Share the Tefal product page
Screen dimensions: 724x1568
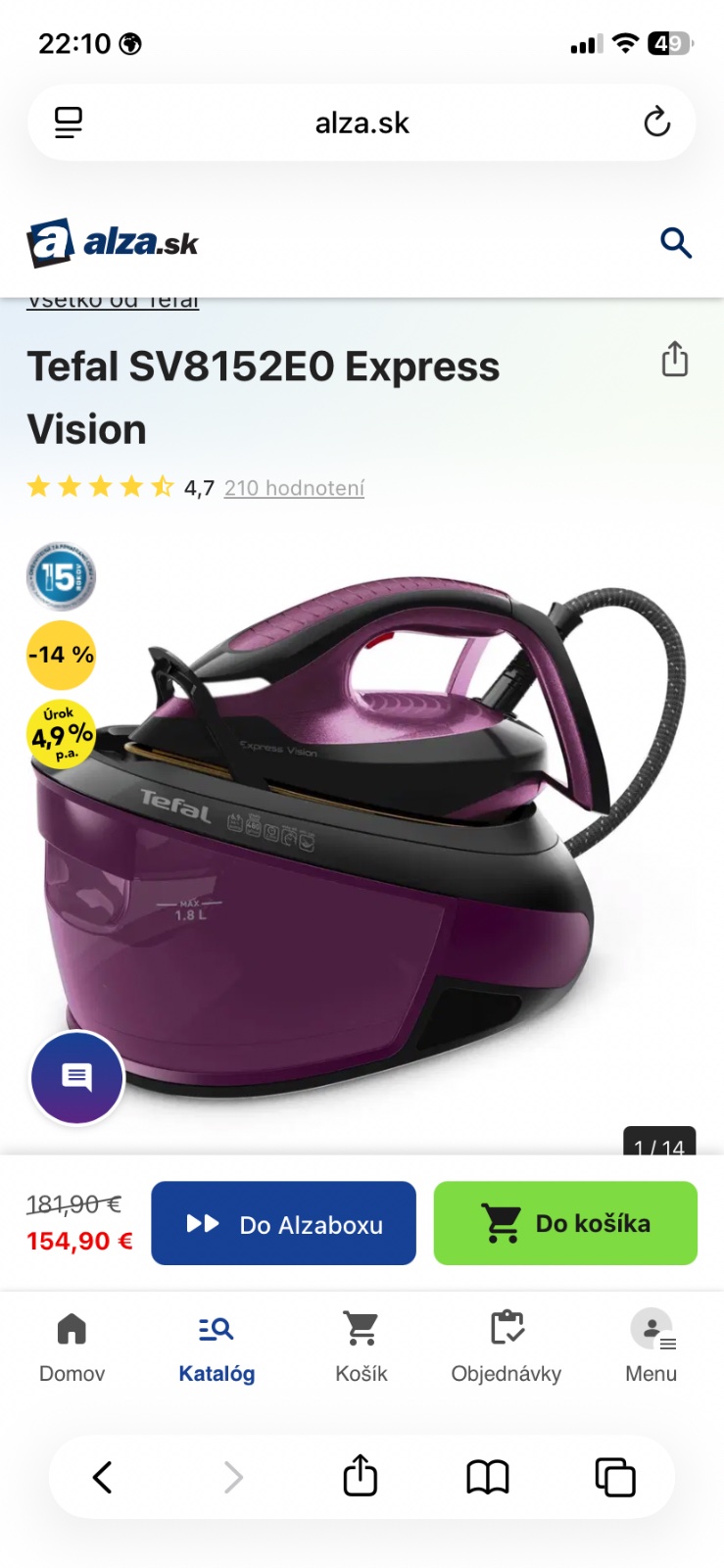675,359
